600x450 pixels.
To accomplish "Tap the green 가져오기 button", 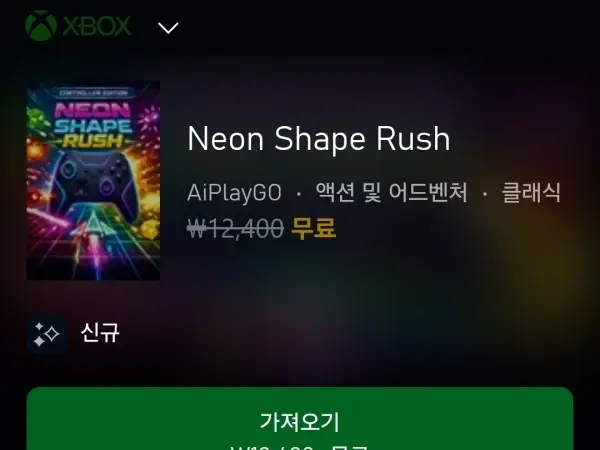I will 299,422.
